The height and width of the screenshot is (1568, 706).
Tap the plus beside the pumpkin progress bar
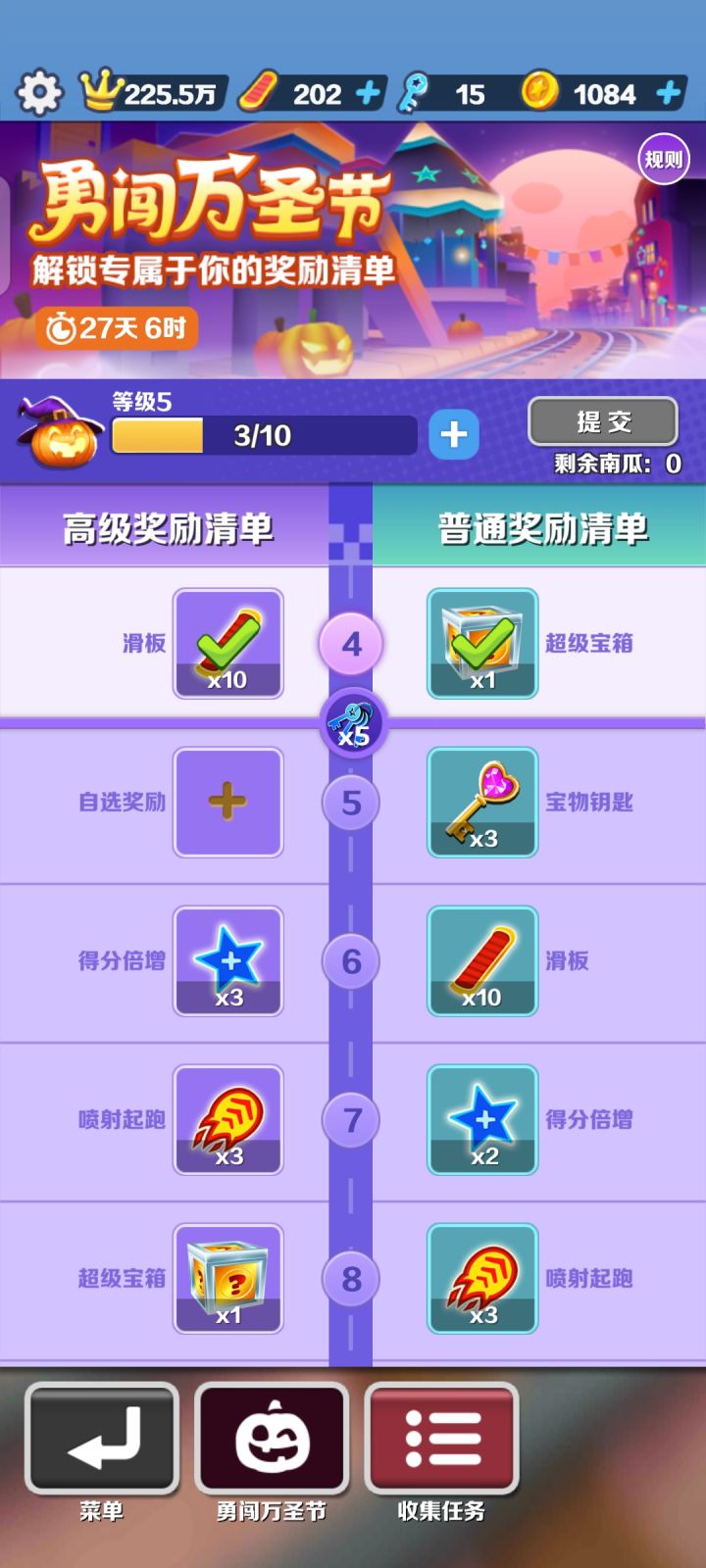pyautogui.click(x=452, y=434)
